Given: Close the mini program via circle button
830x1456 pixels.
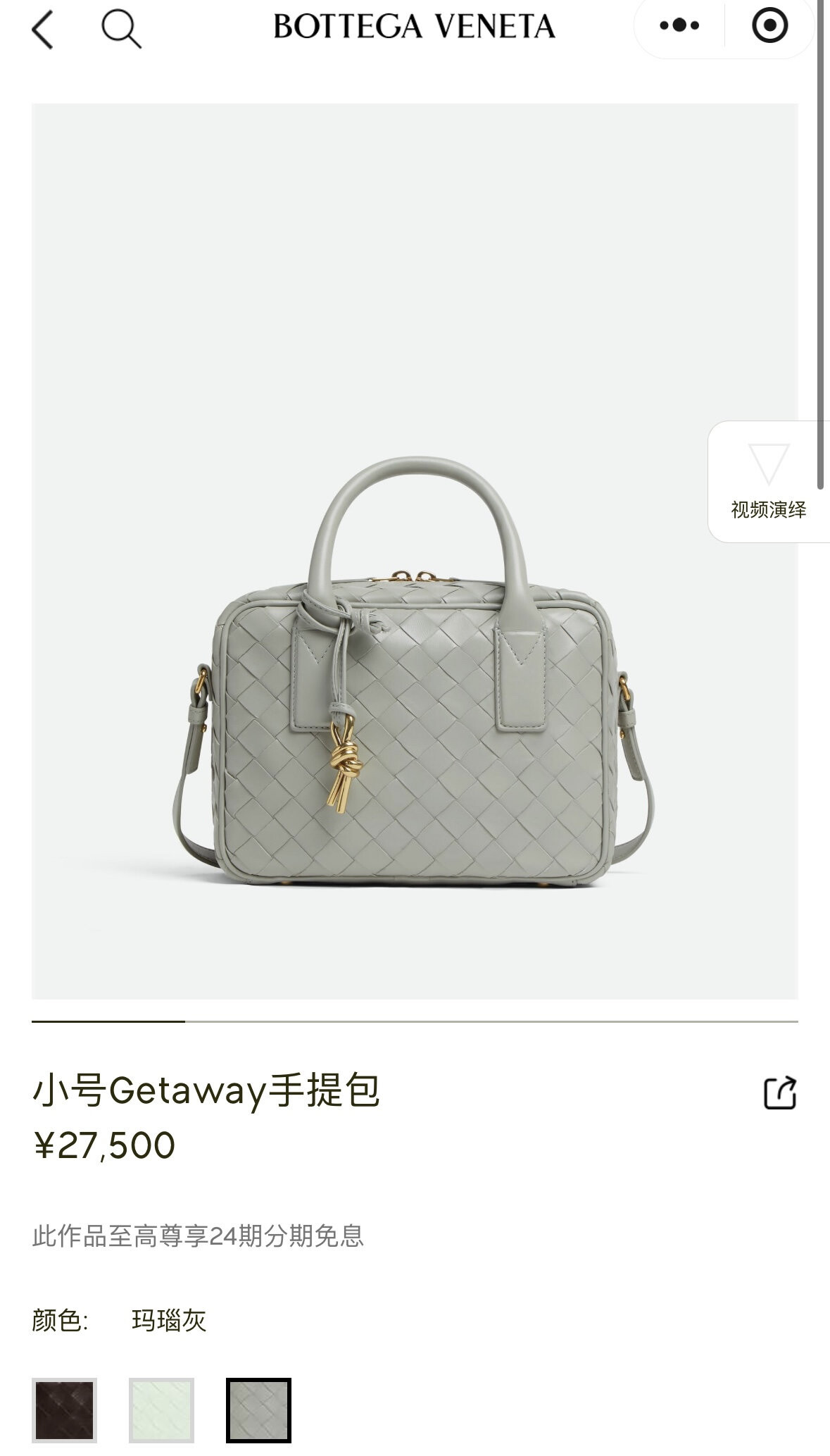Looking at the screenshot, I should (769, 26).
